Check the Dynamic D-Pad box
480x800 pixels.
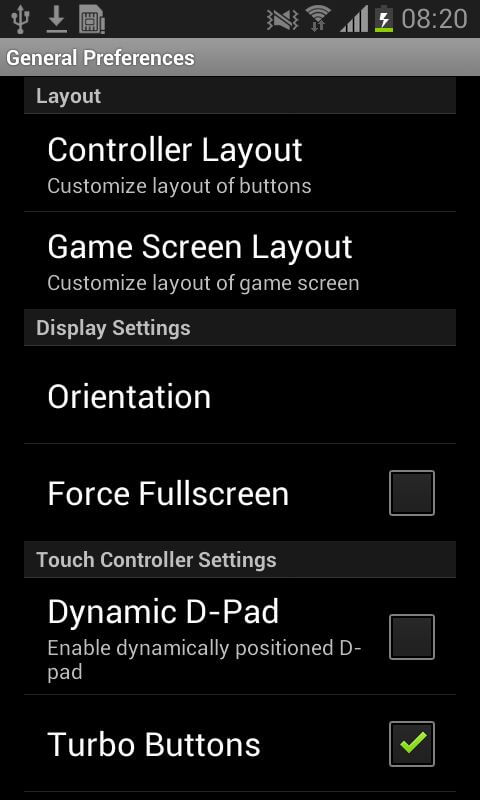coord(412,637)
